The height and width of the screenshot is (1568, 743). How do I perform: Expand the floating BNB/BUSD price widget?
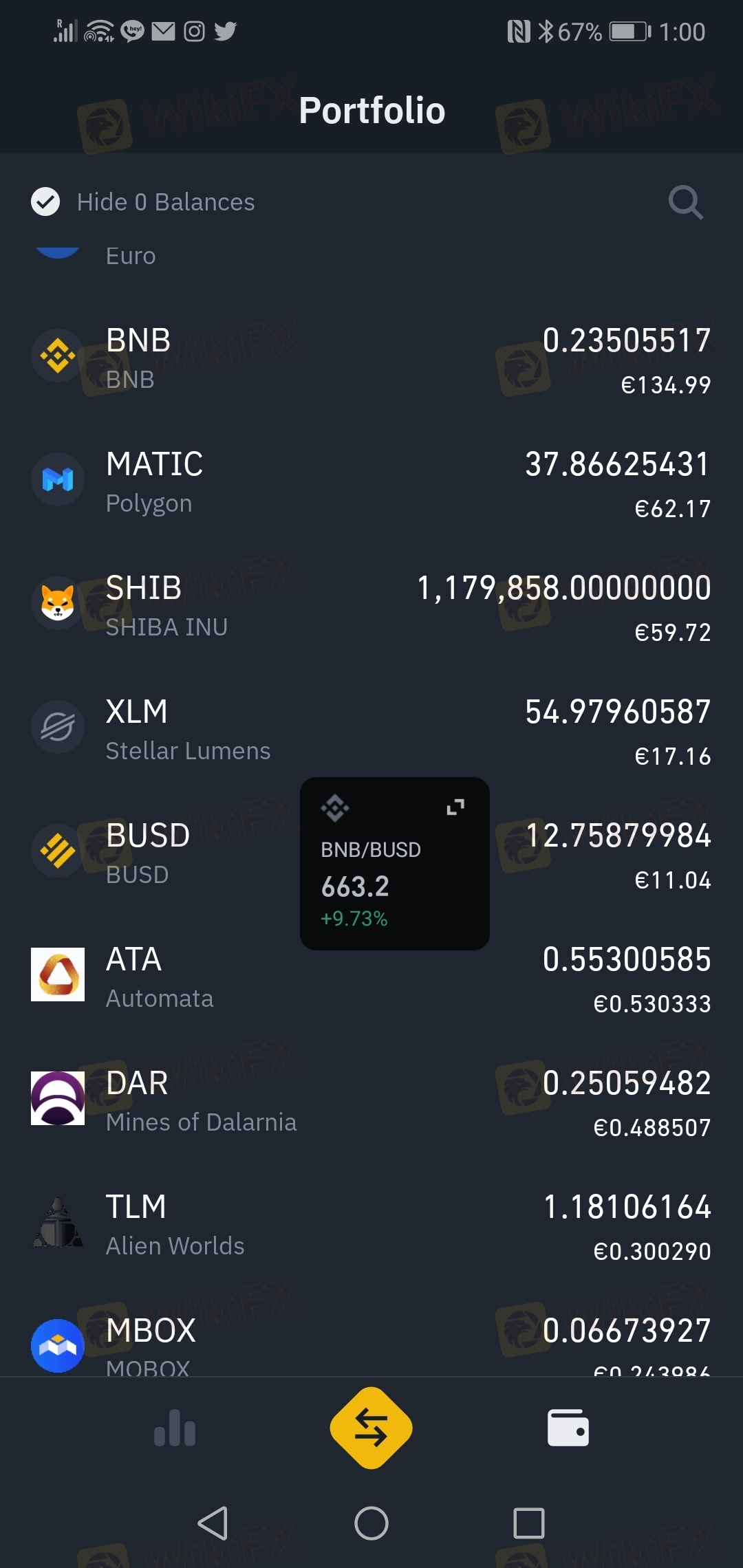point(455,807)
